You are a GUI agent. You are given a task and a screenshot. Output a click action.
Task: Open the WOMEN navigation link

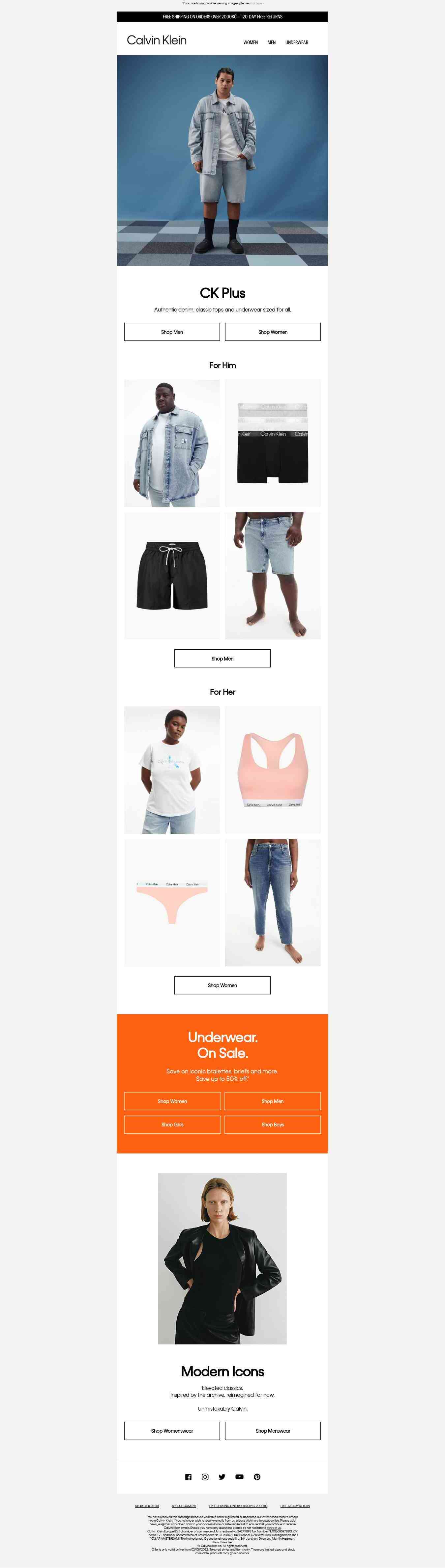point(251,42)
